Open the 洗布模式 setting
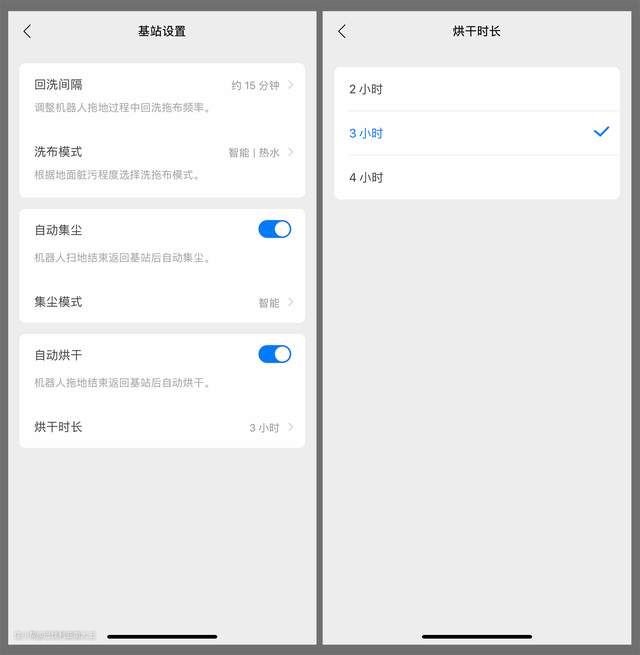Viewport: 640px width, 655px height. (x=162, y=162)
